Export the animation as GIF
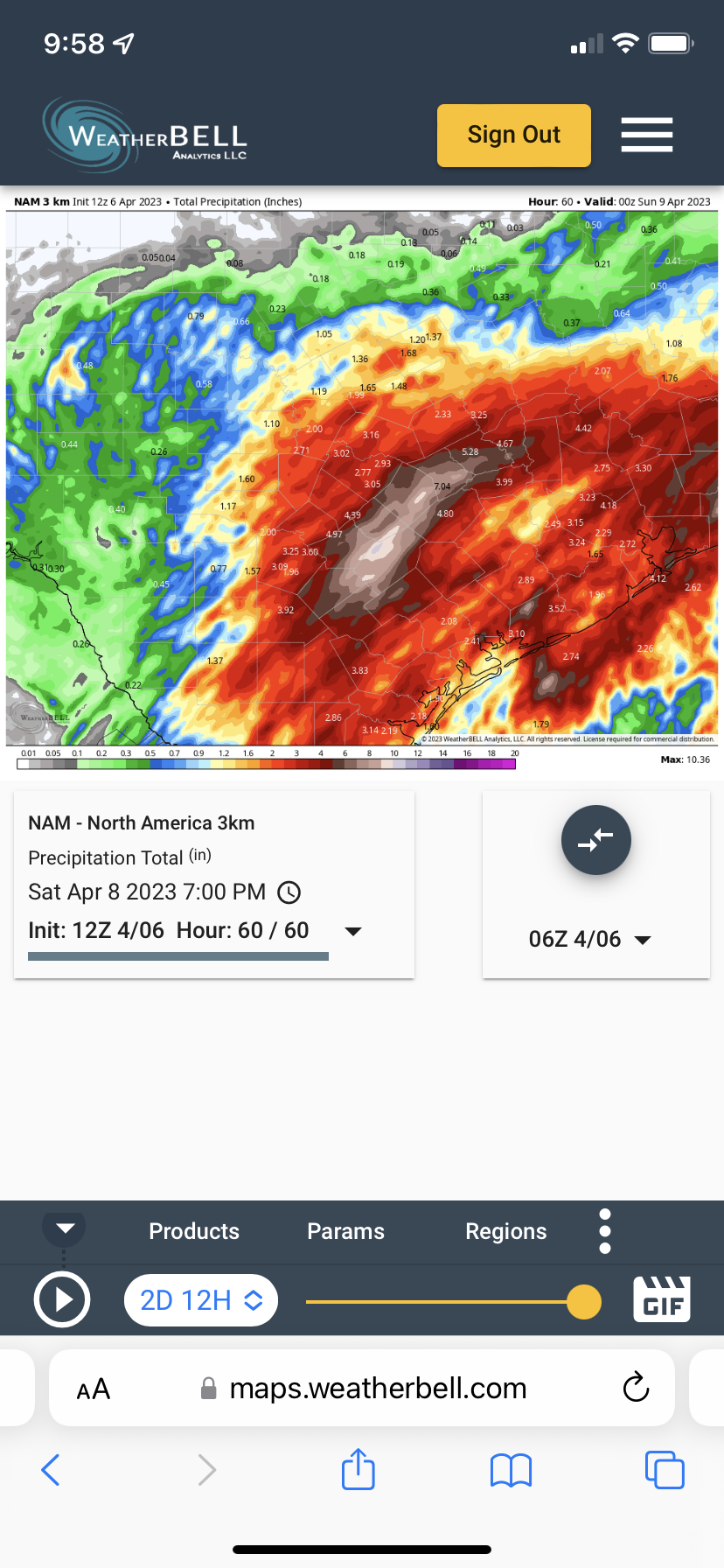Image resolution: width=724 pixels, height=1568 pixels. [x=662, y=1299]
